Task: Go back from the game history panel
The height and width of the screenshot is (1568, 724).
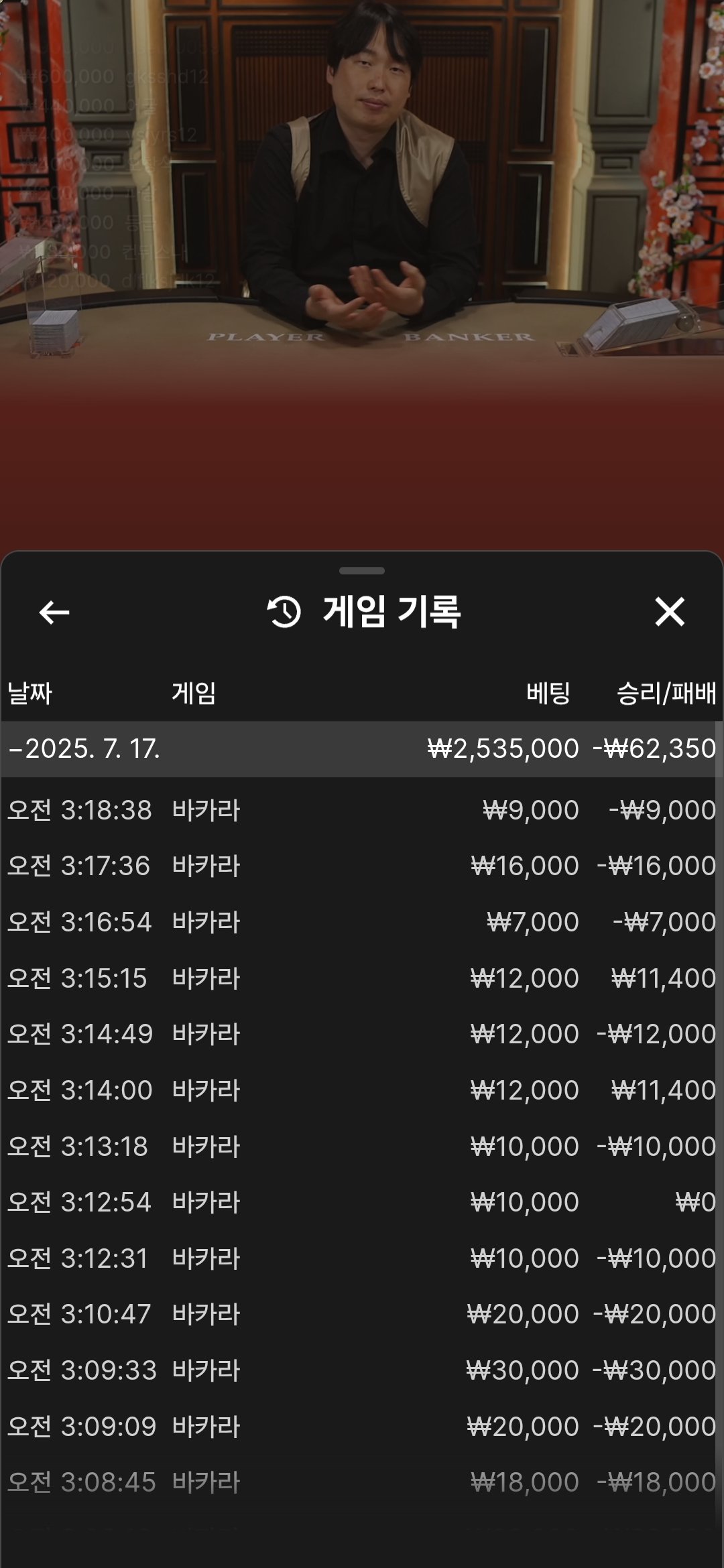Action: pos(54,612)
